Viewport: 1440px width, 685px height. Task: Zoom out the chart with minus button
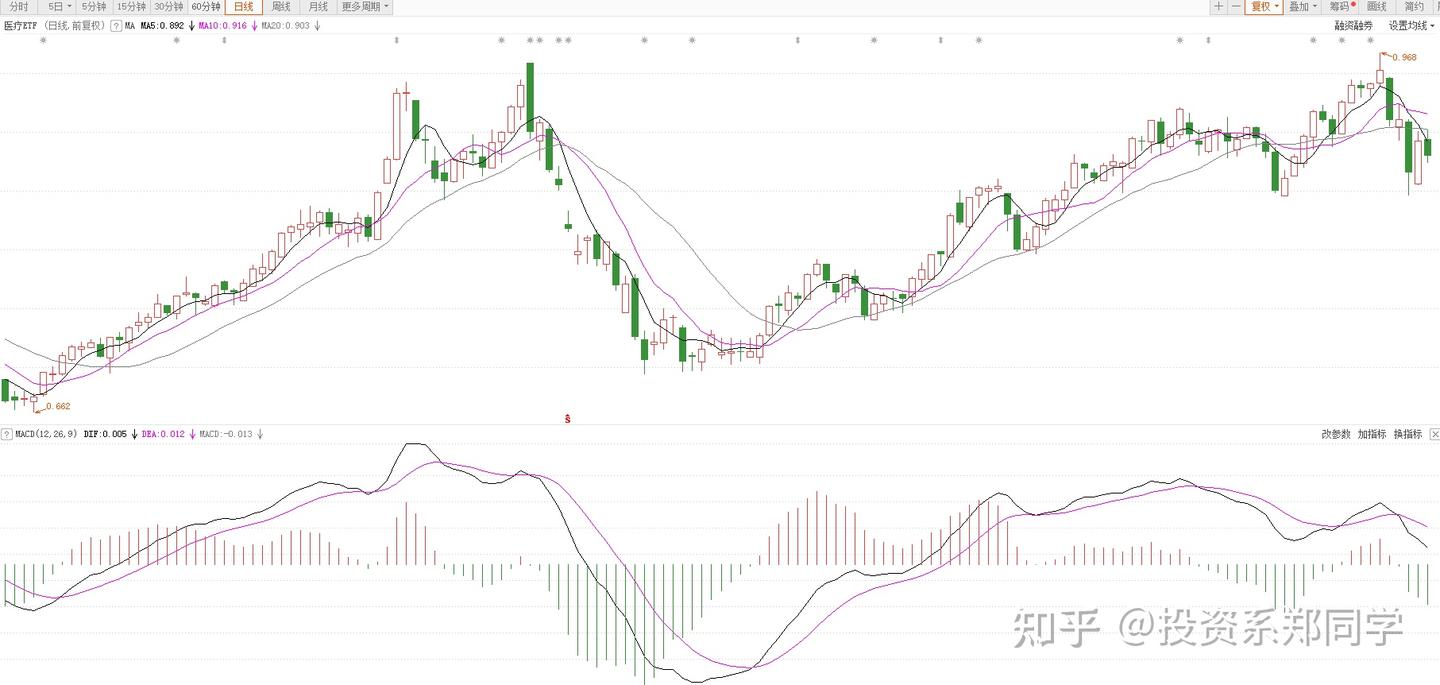tap(1236, 6)
